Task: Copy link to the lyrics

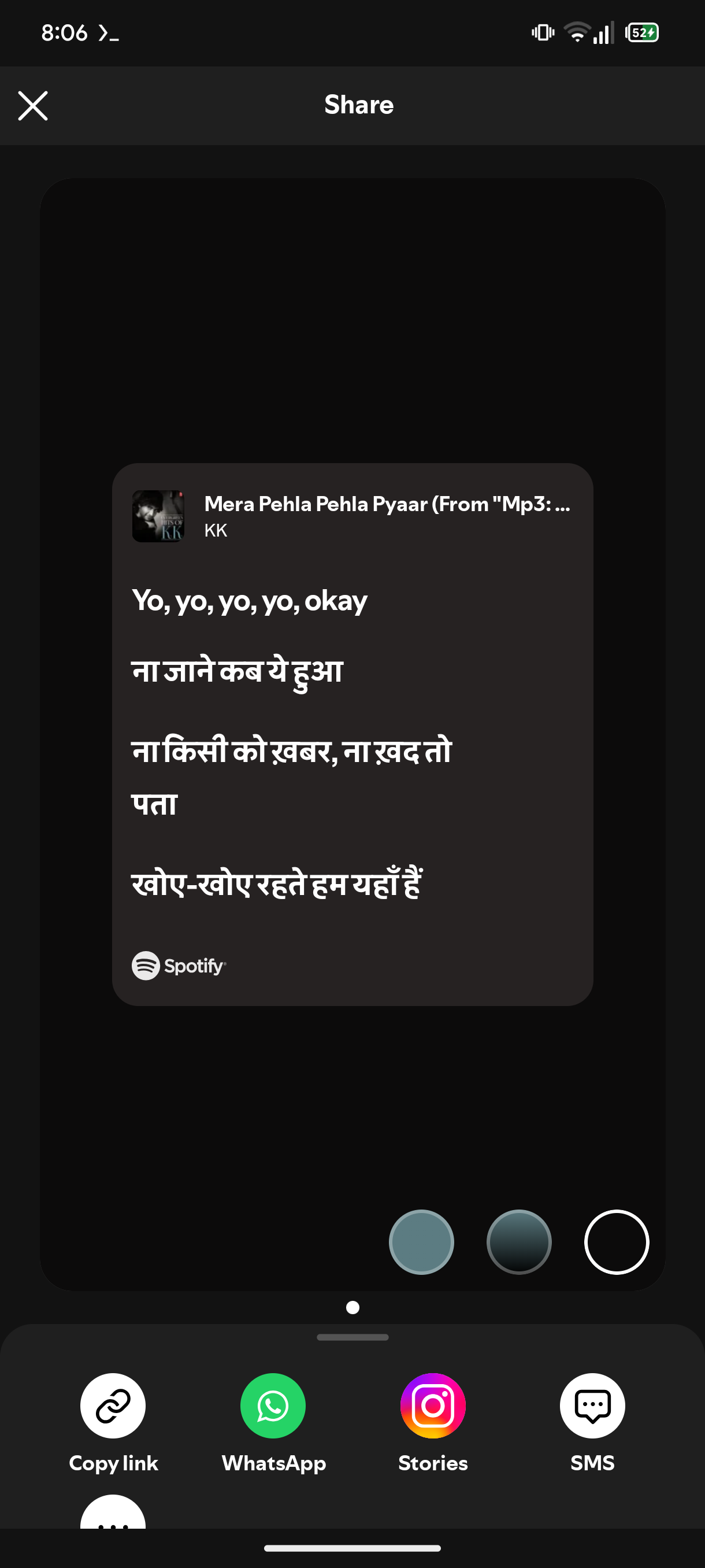Action: (x=113, y=1406)
